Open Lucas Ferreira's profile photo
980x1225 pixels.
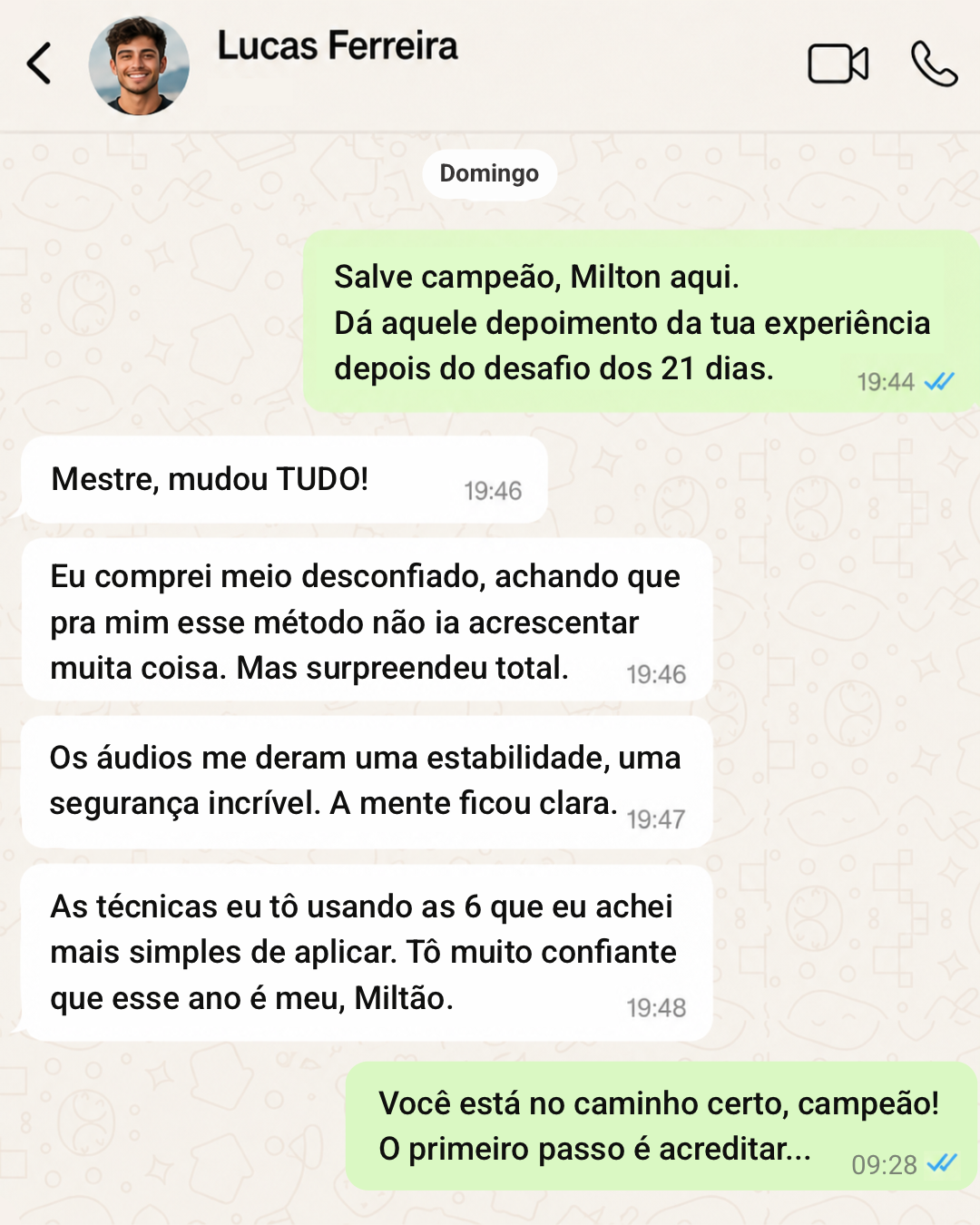point(139,65)
